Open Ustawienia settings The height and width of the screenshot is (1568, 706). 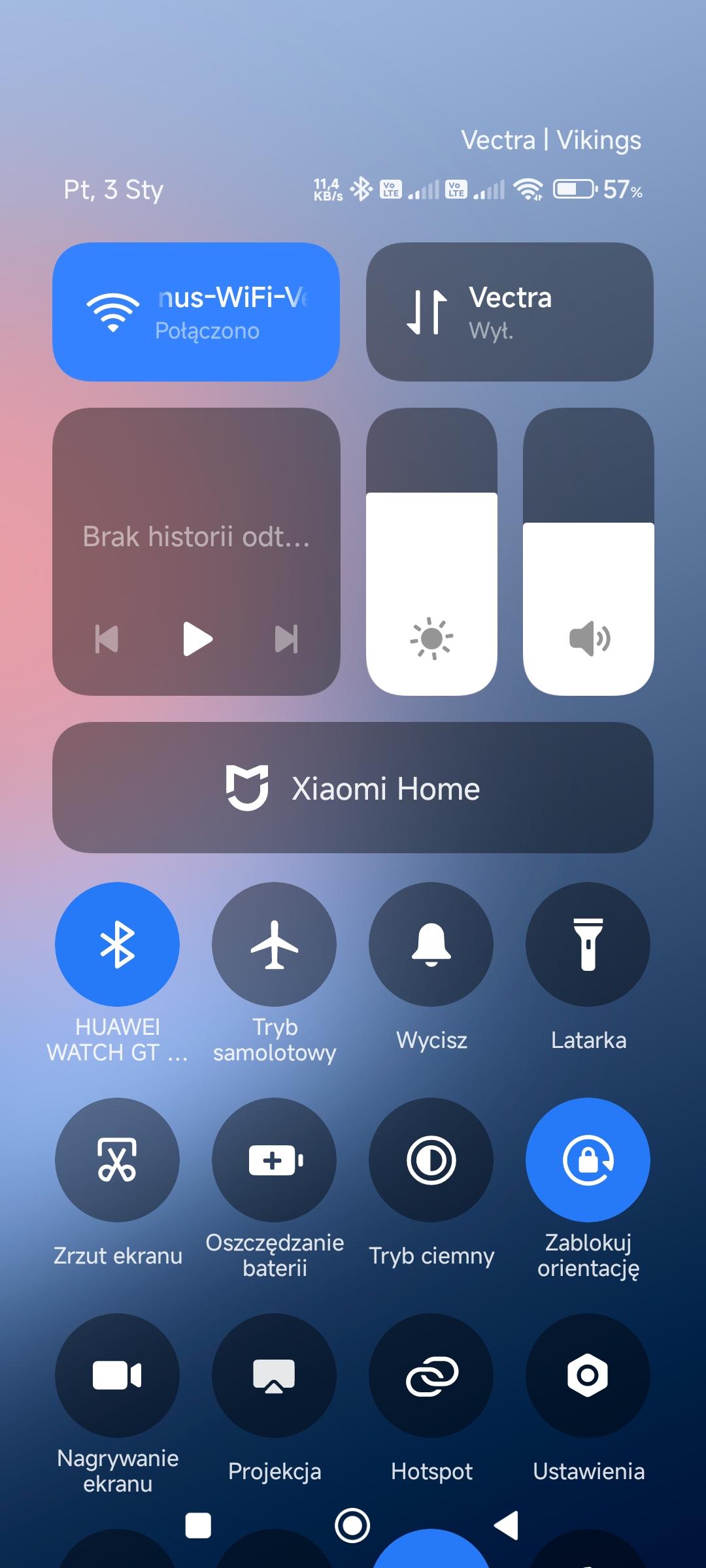tap(588, 1375)
